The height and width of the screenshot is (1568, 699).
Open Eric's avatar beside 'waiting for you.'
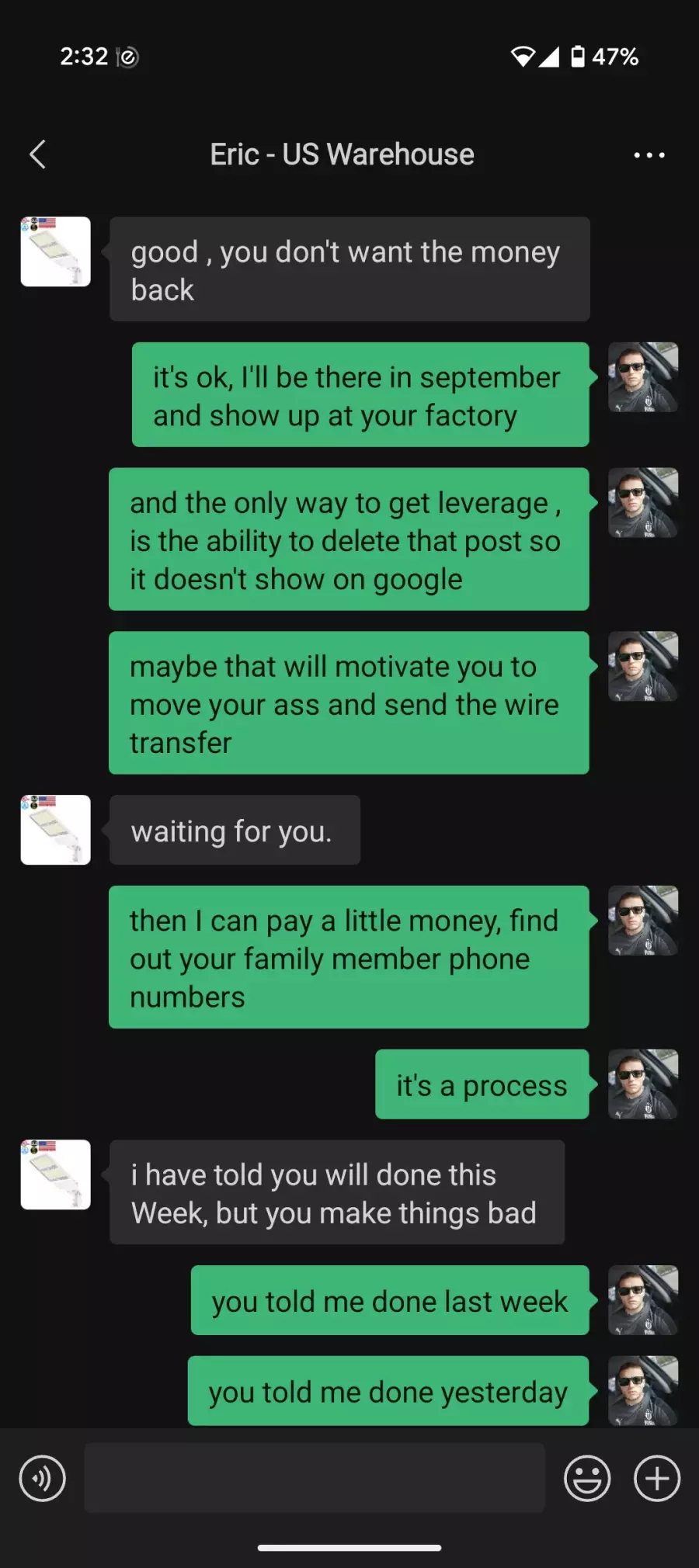click(x=55, y=830)
